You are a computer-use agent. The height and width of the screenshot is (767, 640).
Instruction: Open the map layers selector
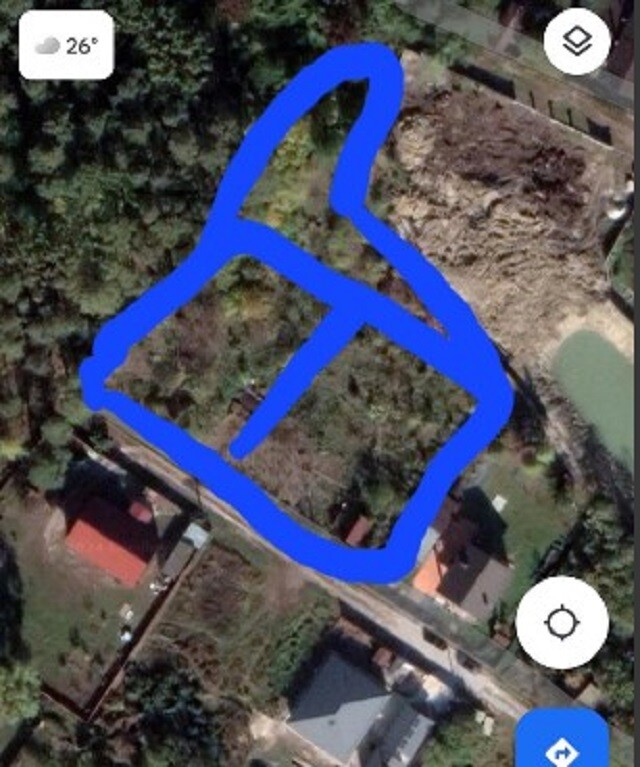pos(577,42)
